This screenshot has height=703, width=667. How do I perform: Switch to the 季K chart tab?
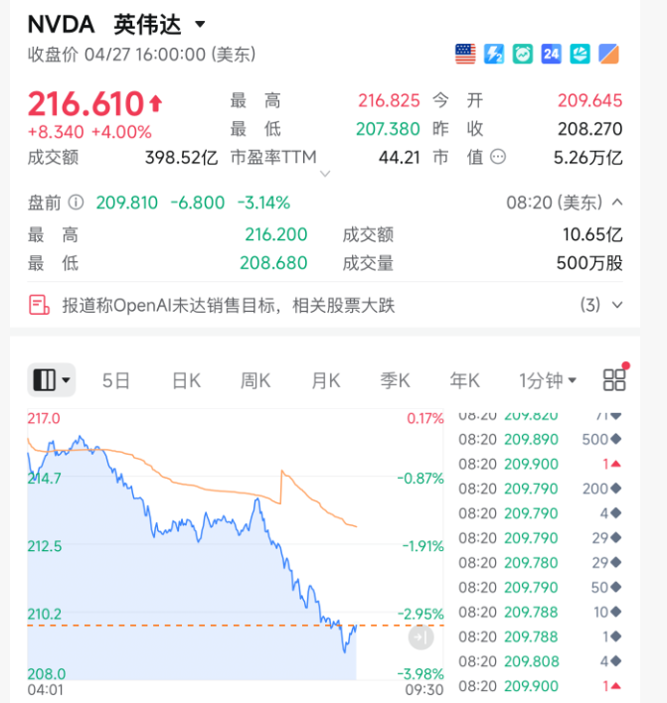click(394, 380)
